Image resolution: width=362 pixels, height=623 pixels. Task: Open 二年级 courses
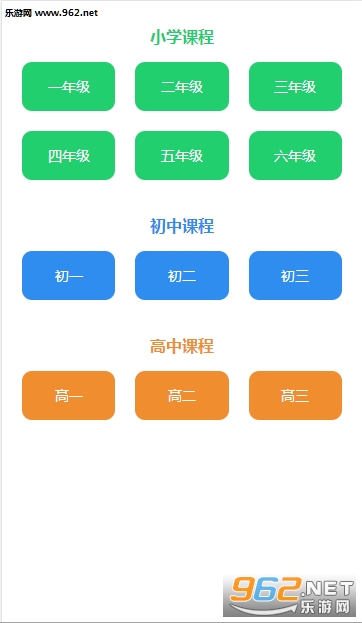click(182, 86)
